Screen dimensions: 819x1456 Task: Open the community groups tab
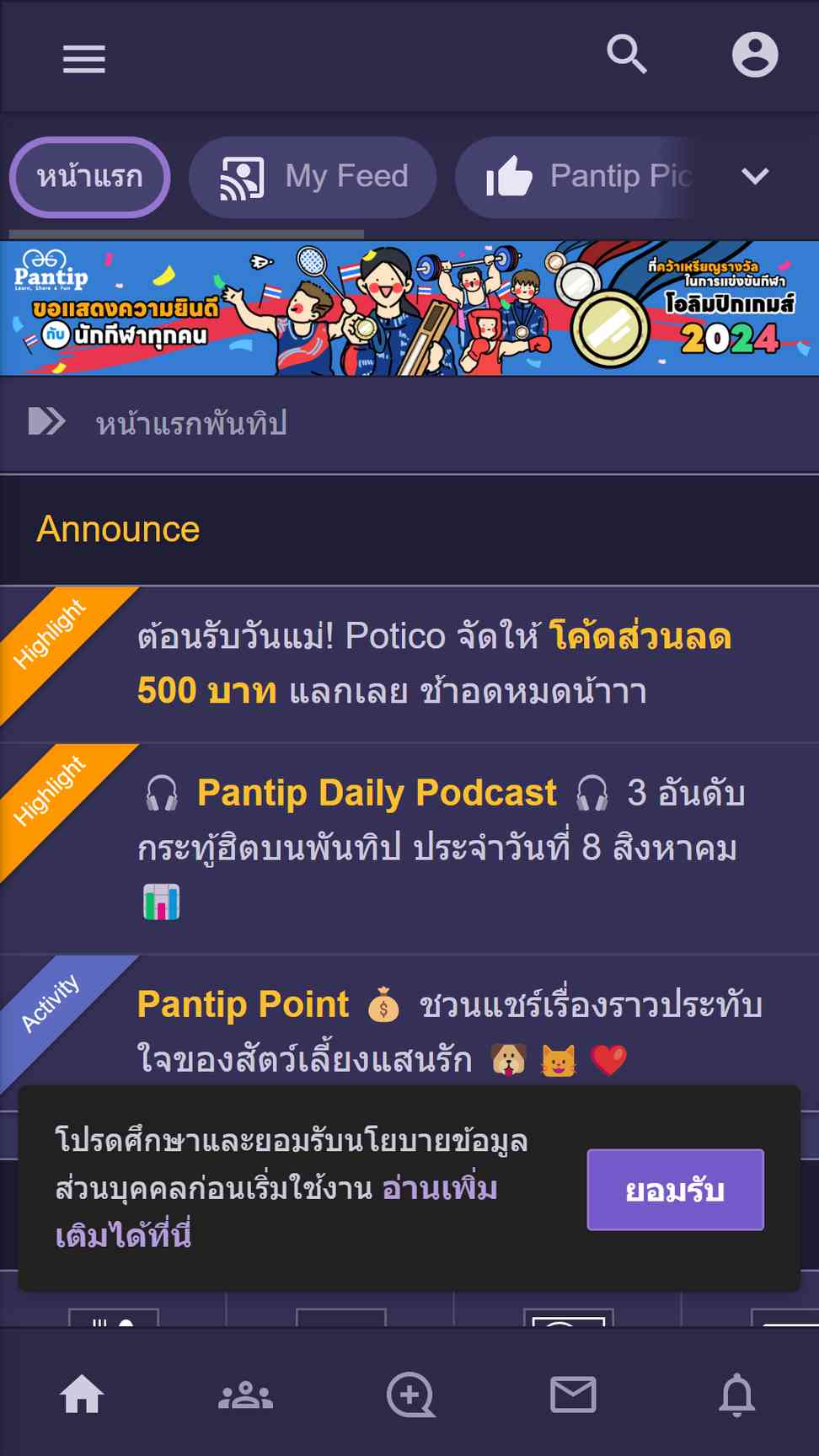[245, 1394]
